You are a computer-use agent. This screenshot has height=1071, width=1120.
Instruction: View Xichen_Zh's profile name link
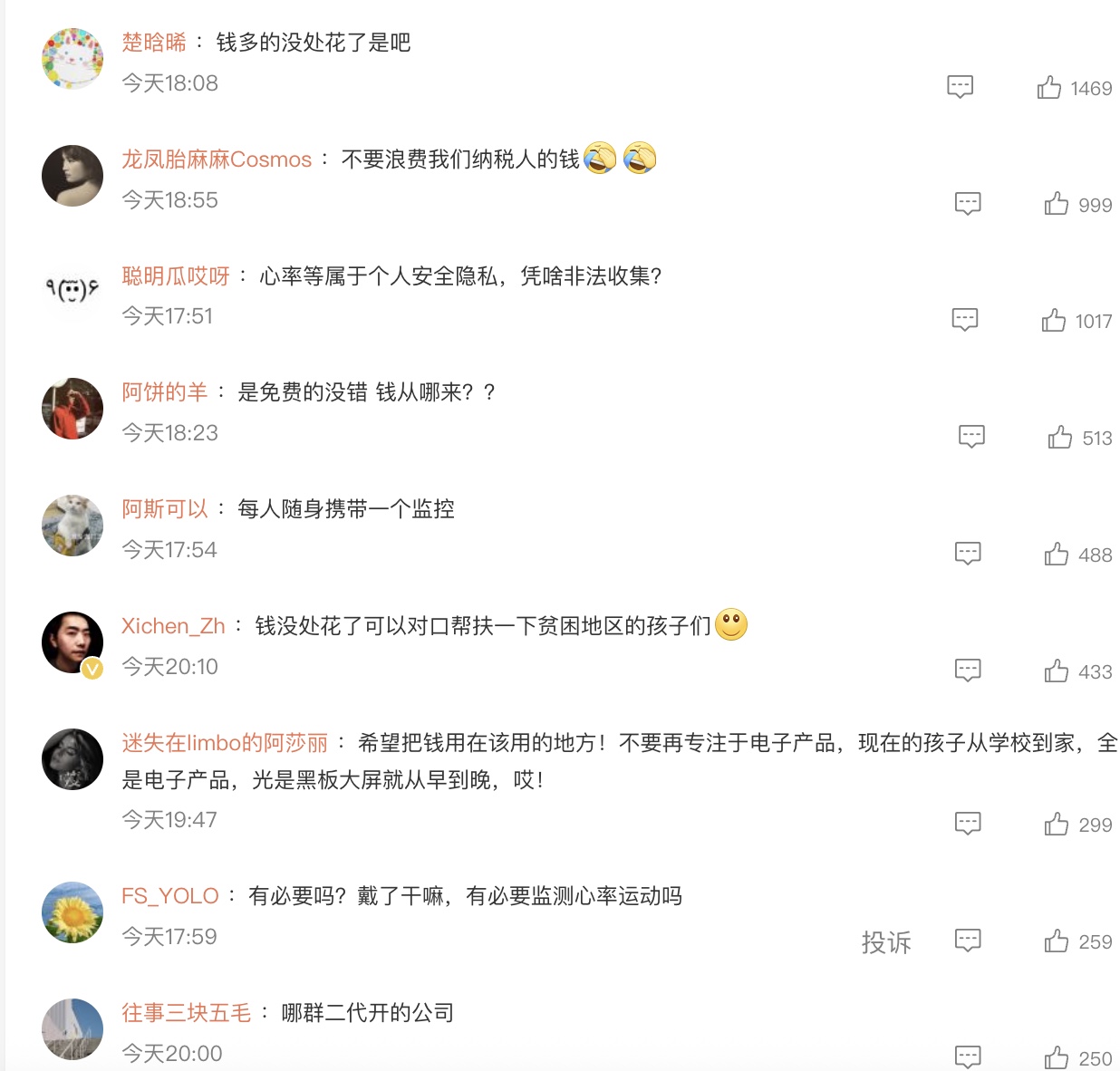[173, 626]
